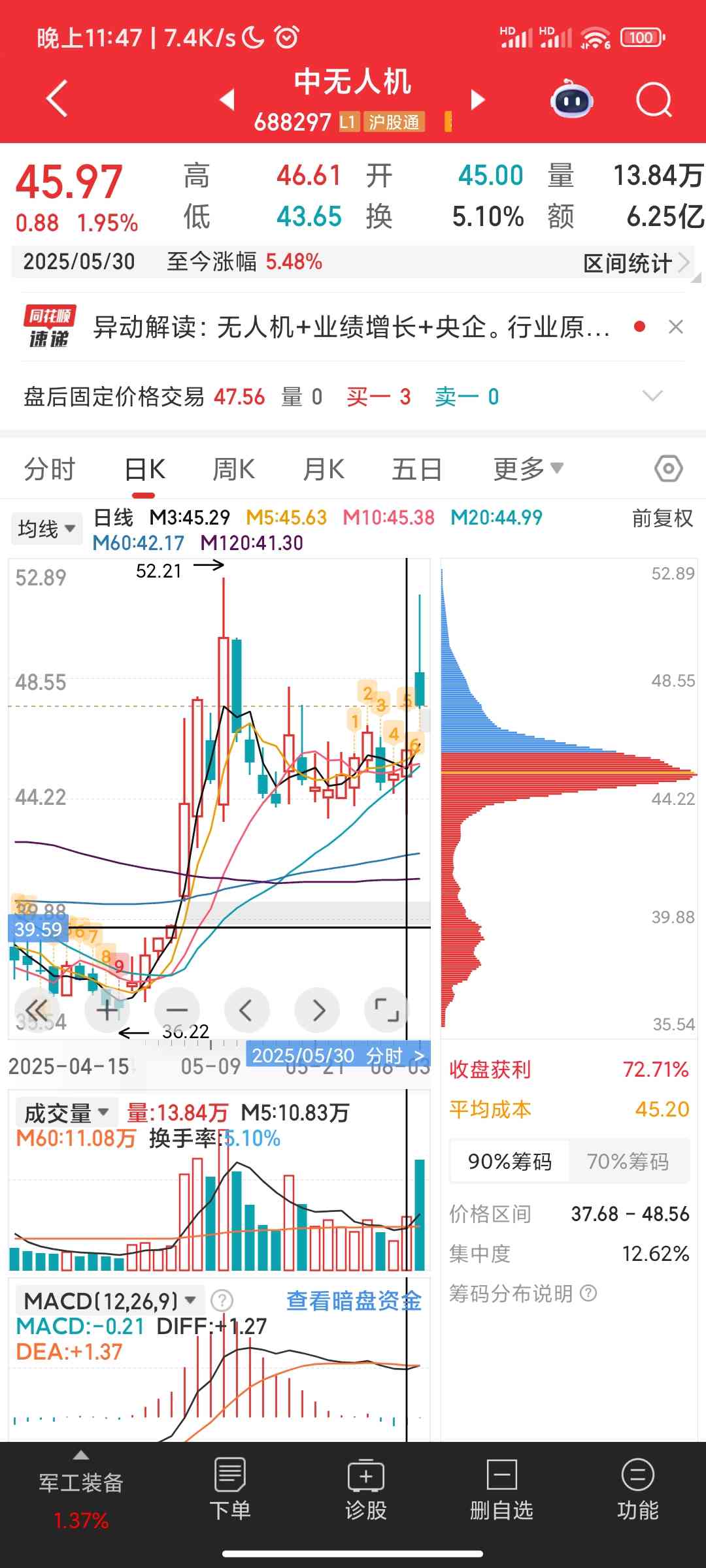706x1568 pixels.
Task: Switch to the previous stock arrow
Action: pyautogui.click(x=227, y=100)
